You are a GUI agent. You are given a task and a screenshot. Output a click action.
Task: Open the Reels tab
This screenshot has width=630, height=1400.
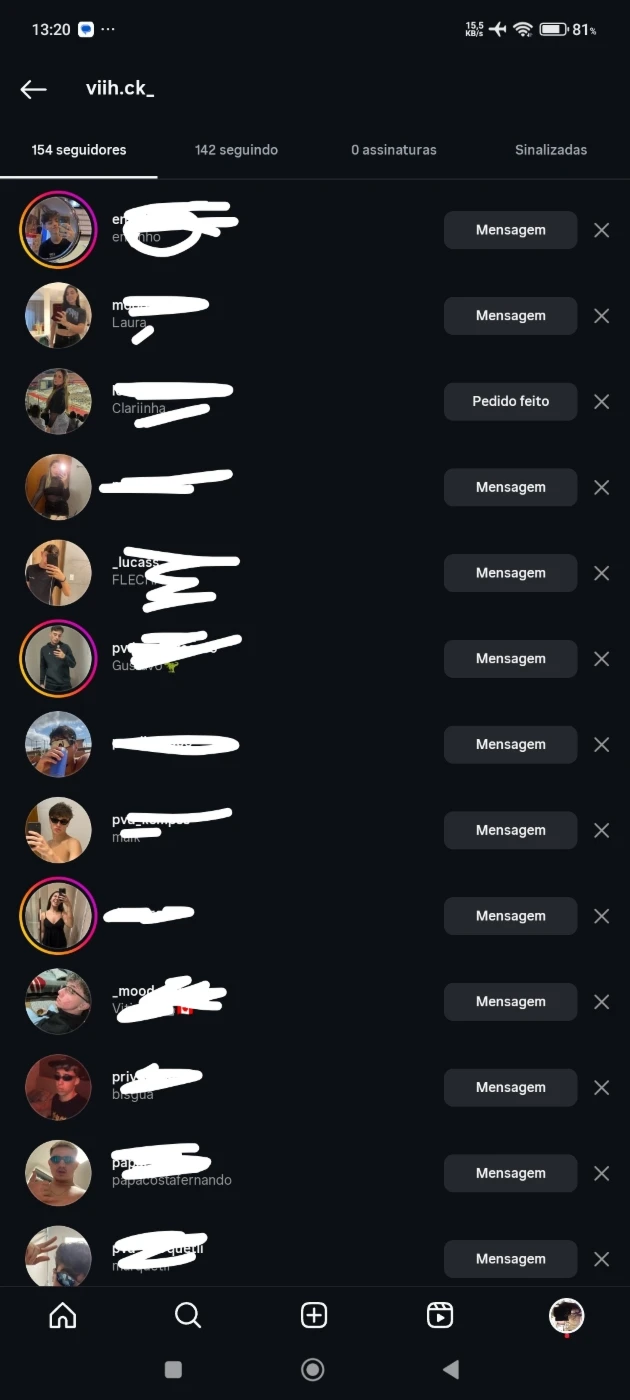(x=440, y=1315)
